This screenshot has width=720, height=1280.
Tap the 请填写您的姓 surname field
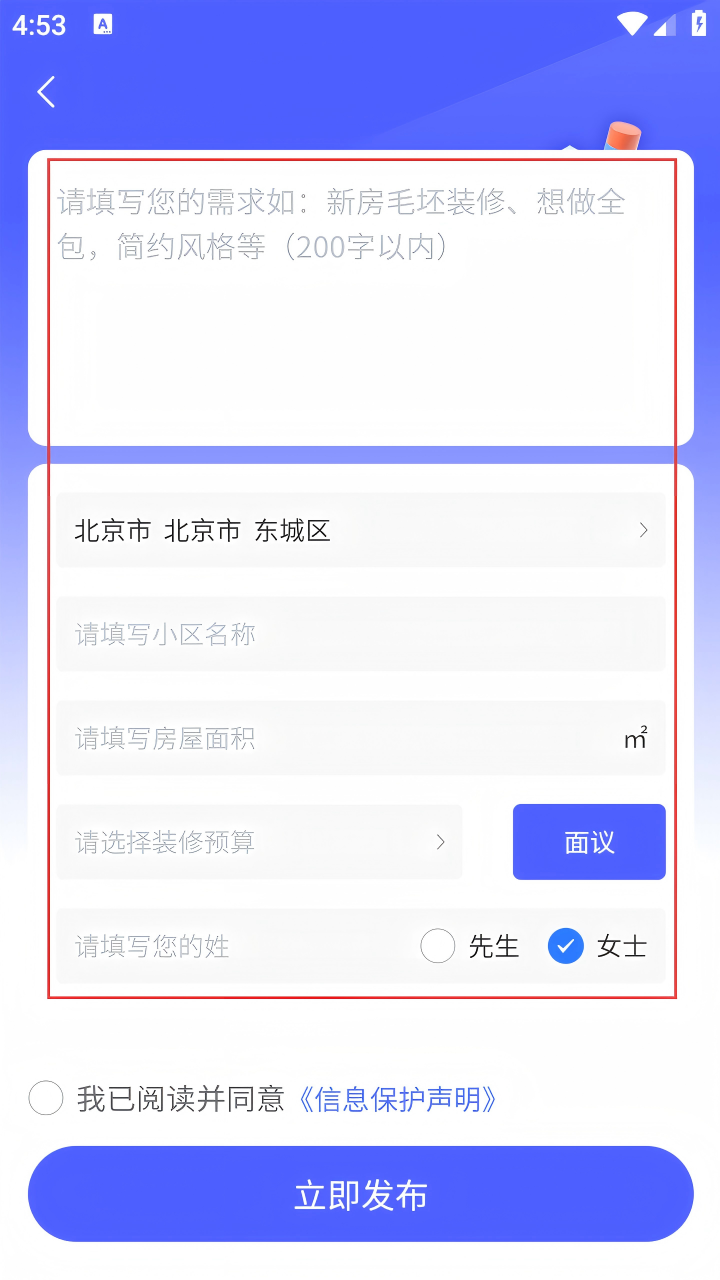230,946
